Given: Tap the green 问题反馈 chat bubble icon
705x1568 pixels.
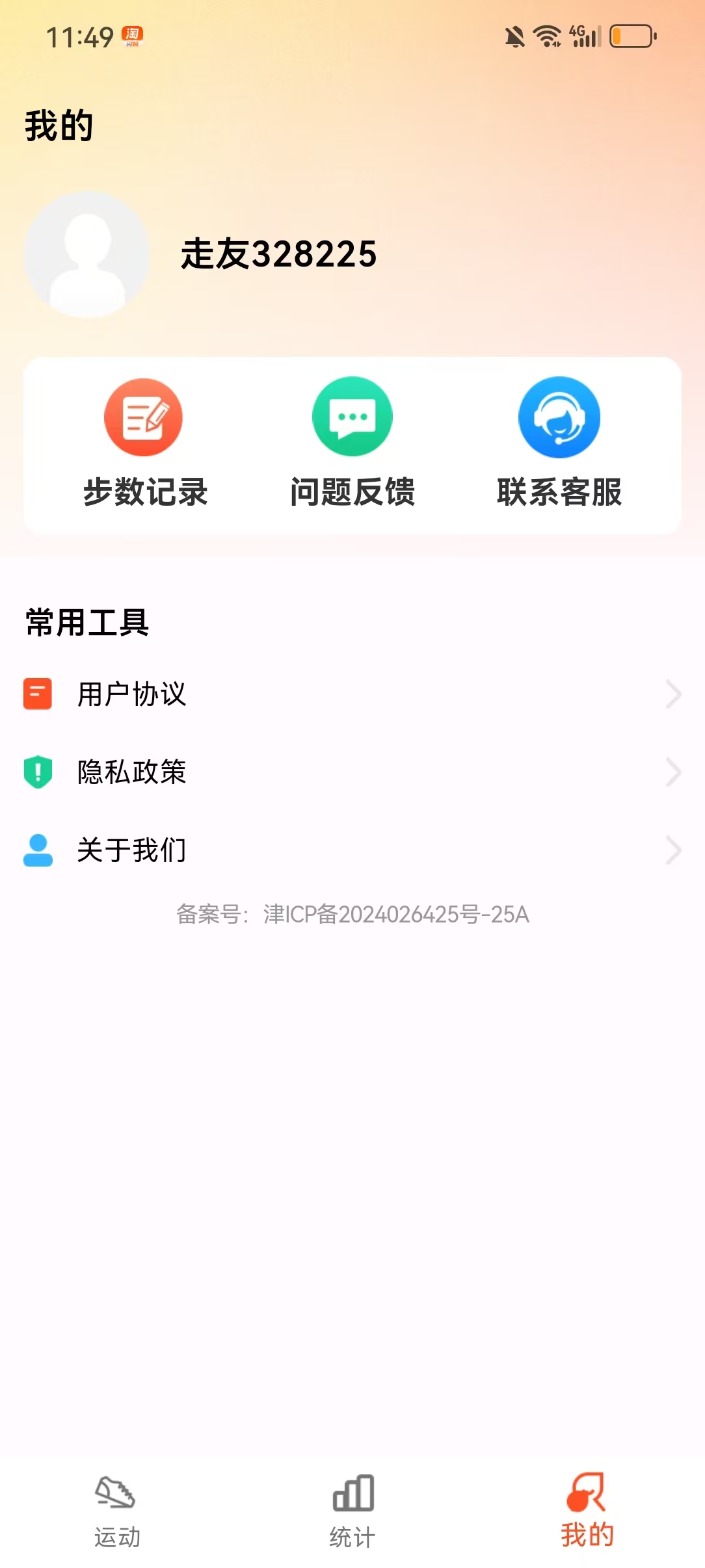Looking at the screenshot, I should (352, 417).
